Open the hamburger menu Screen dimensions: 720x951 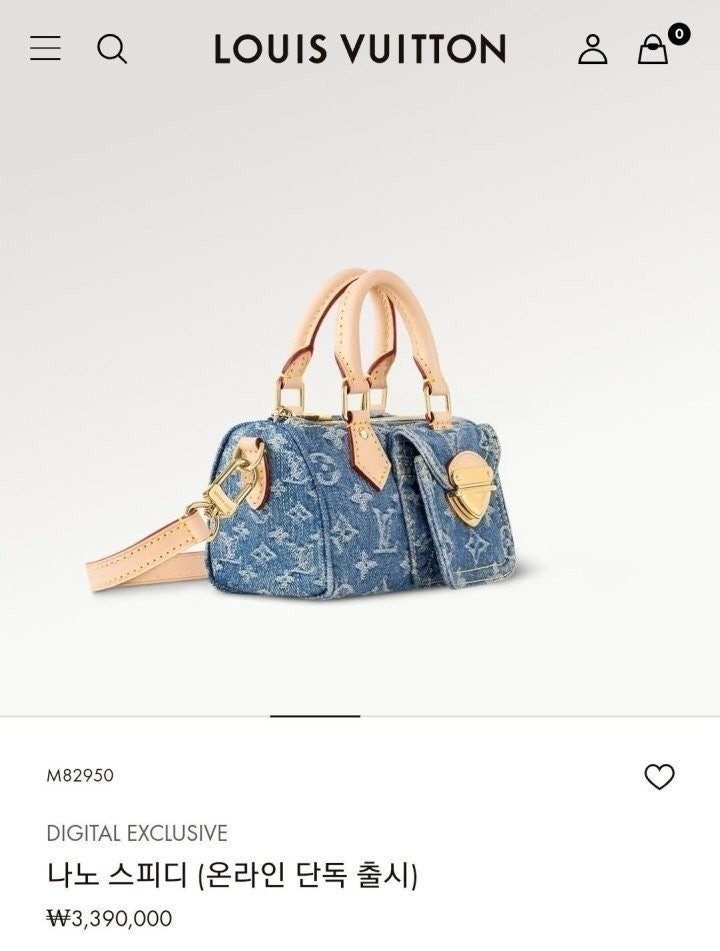coord(45,48)
